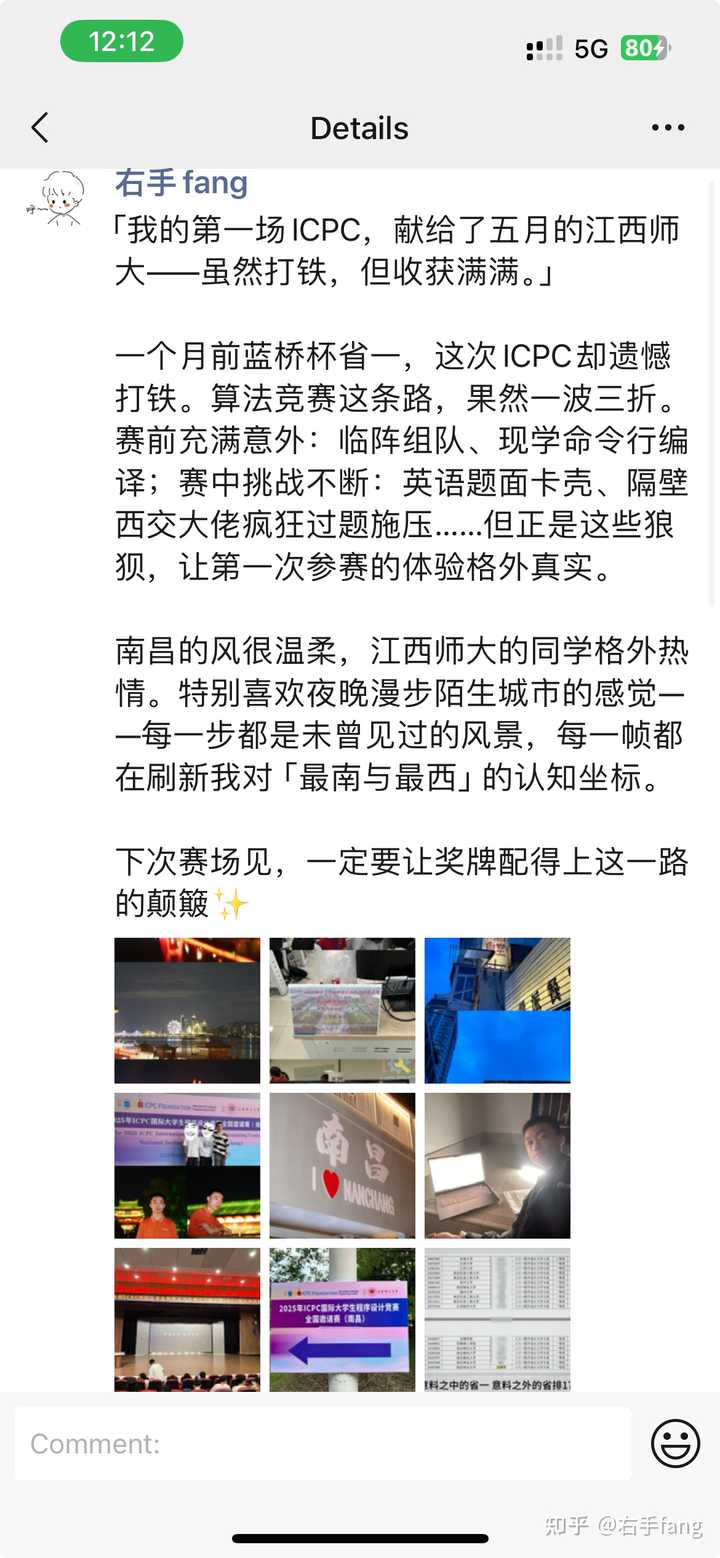Open the fireworks night-scene photo
720x1558 pixels.
click(187, 1009)
